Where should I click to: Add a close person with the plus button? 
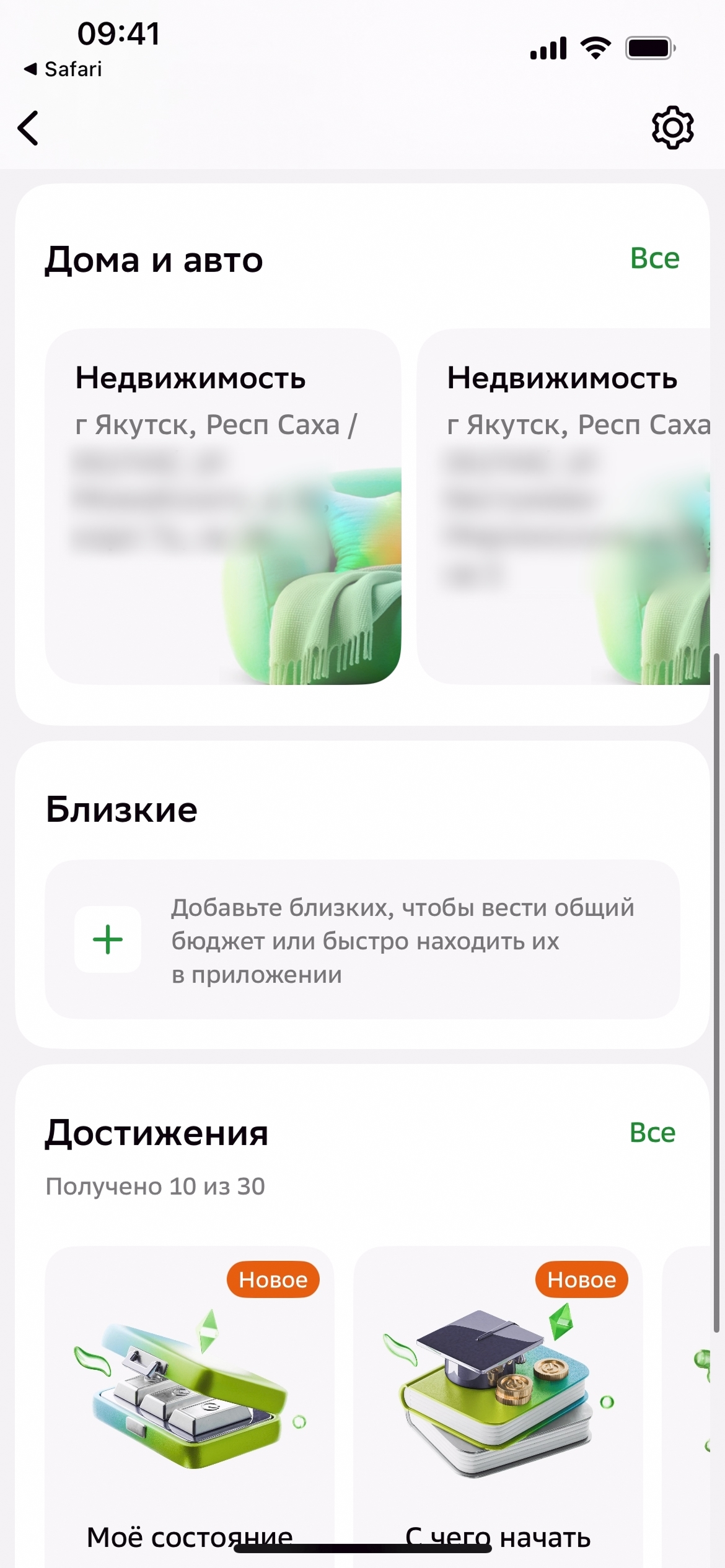coord(108,939)
